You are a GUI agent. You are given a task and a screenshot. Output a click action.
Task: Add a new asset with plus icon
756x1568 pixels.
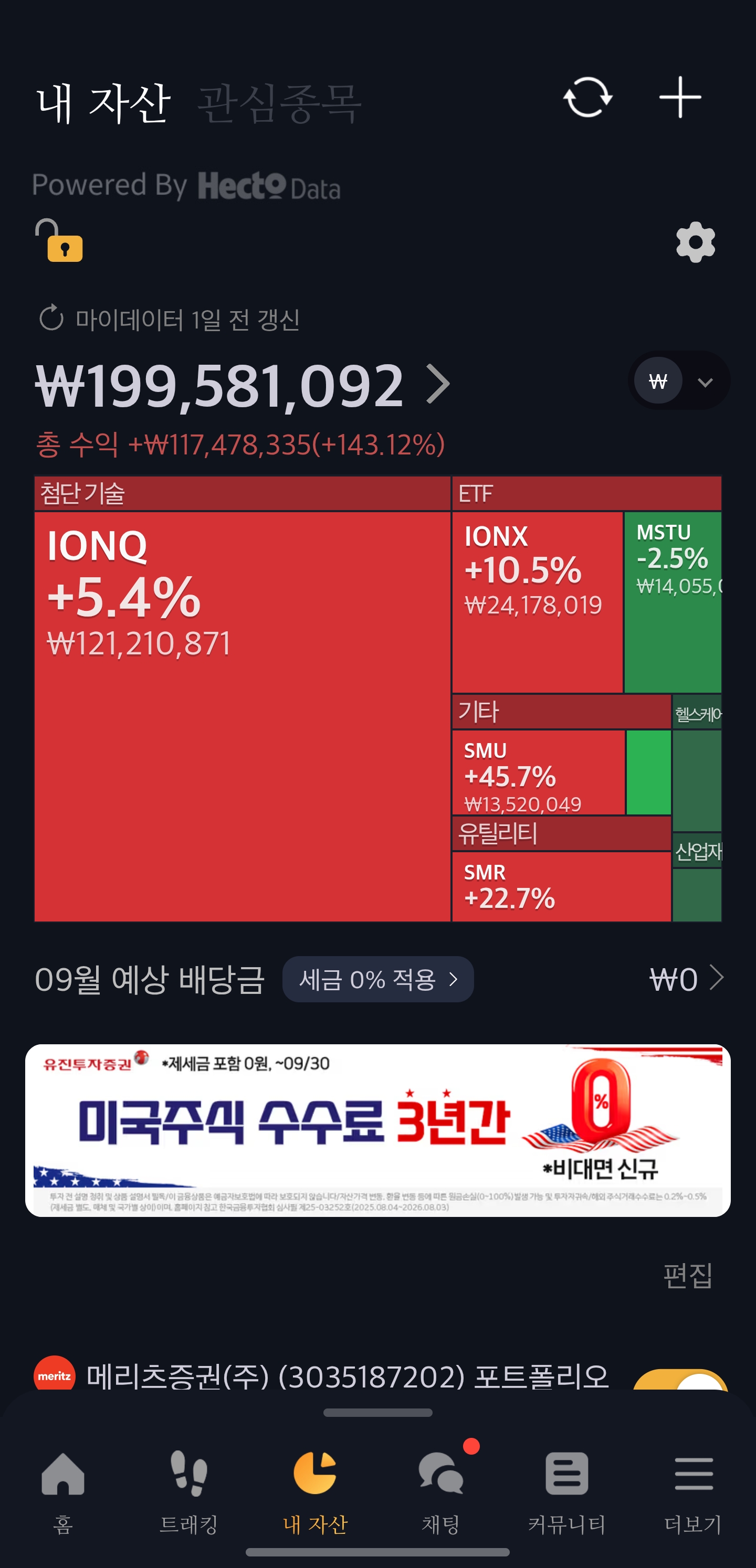tap(680, 97)
